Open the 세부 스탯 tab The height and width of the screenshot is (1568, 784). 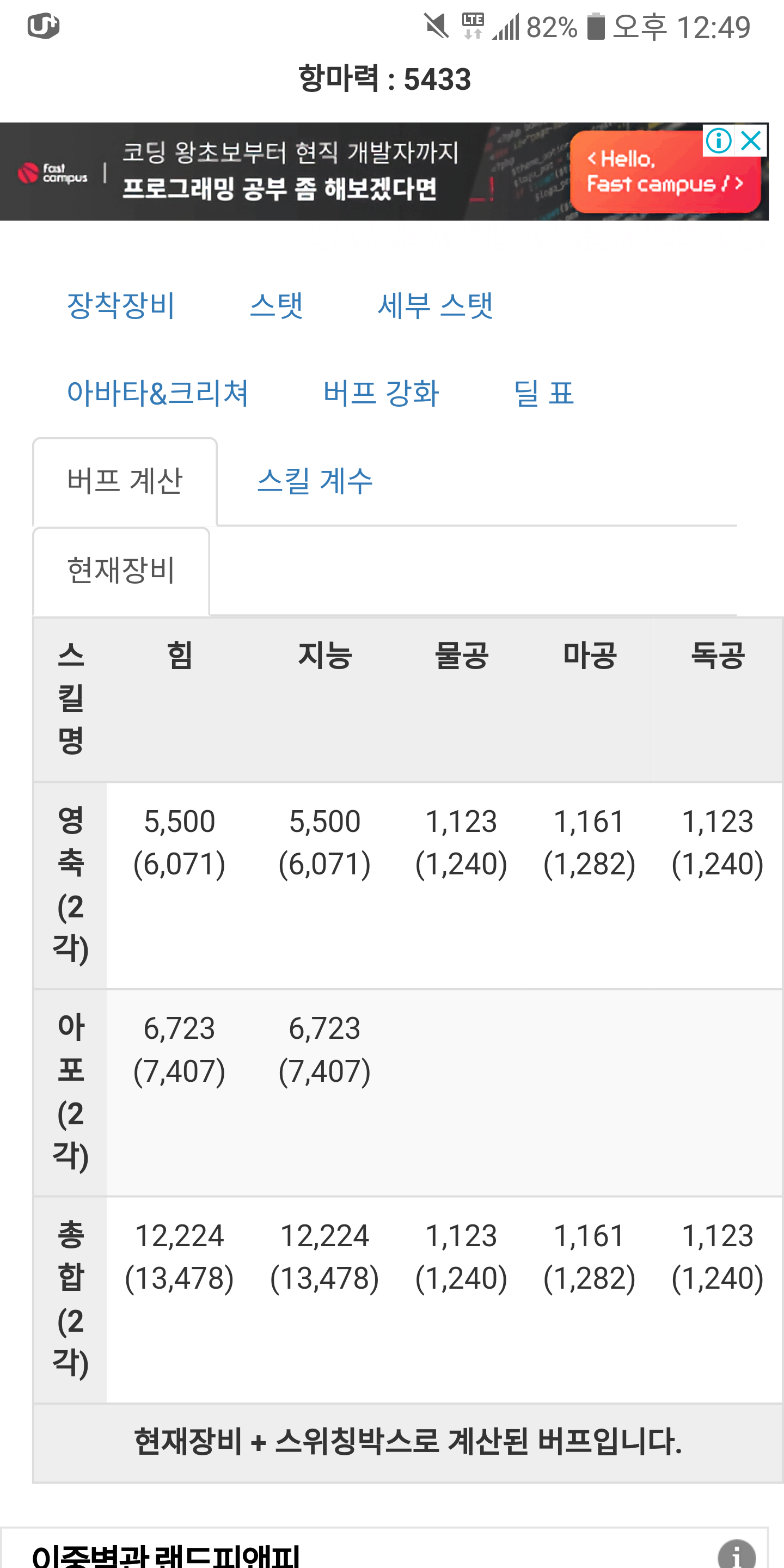click(x=435, y=305)
